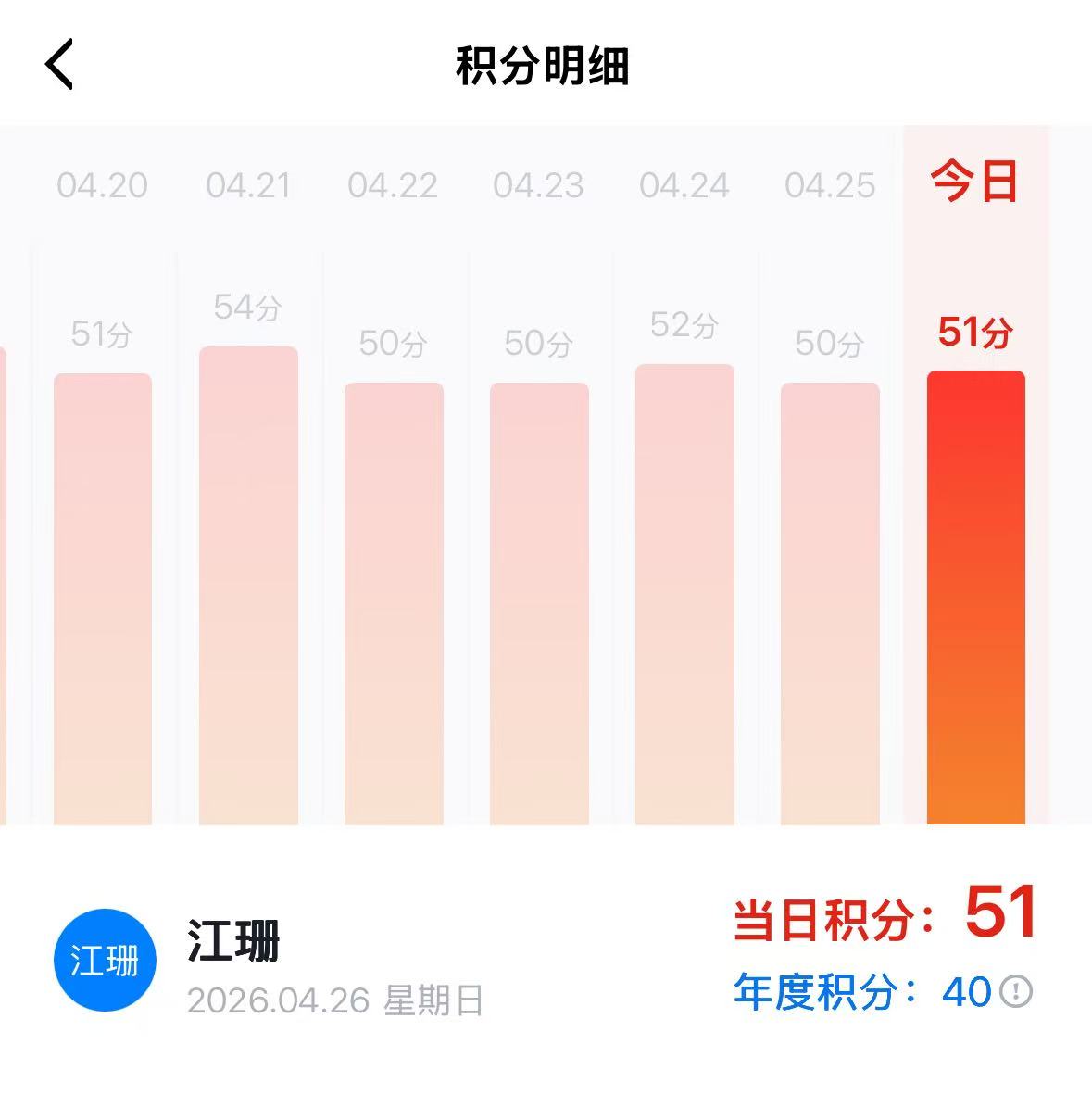Viewport: 1092px width, 1094px height.
Task: Go back using the top-left arrow
Action: (x=59, y=64)
